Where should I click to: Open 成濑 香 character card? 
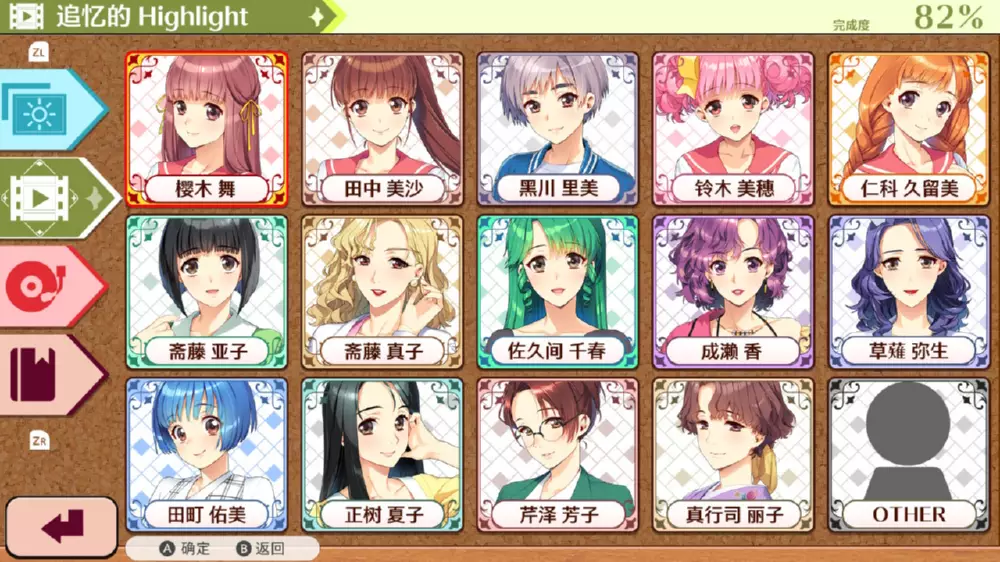point(733,292)
